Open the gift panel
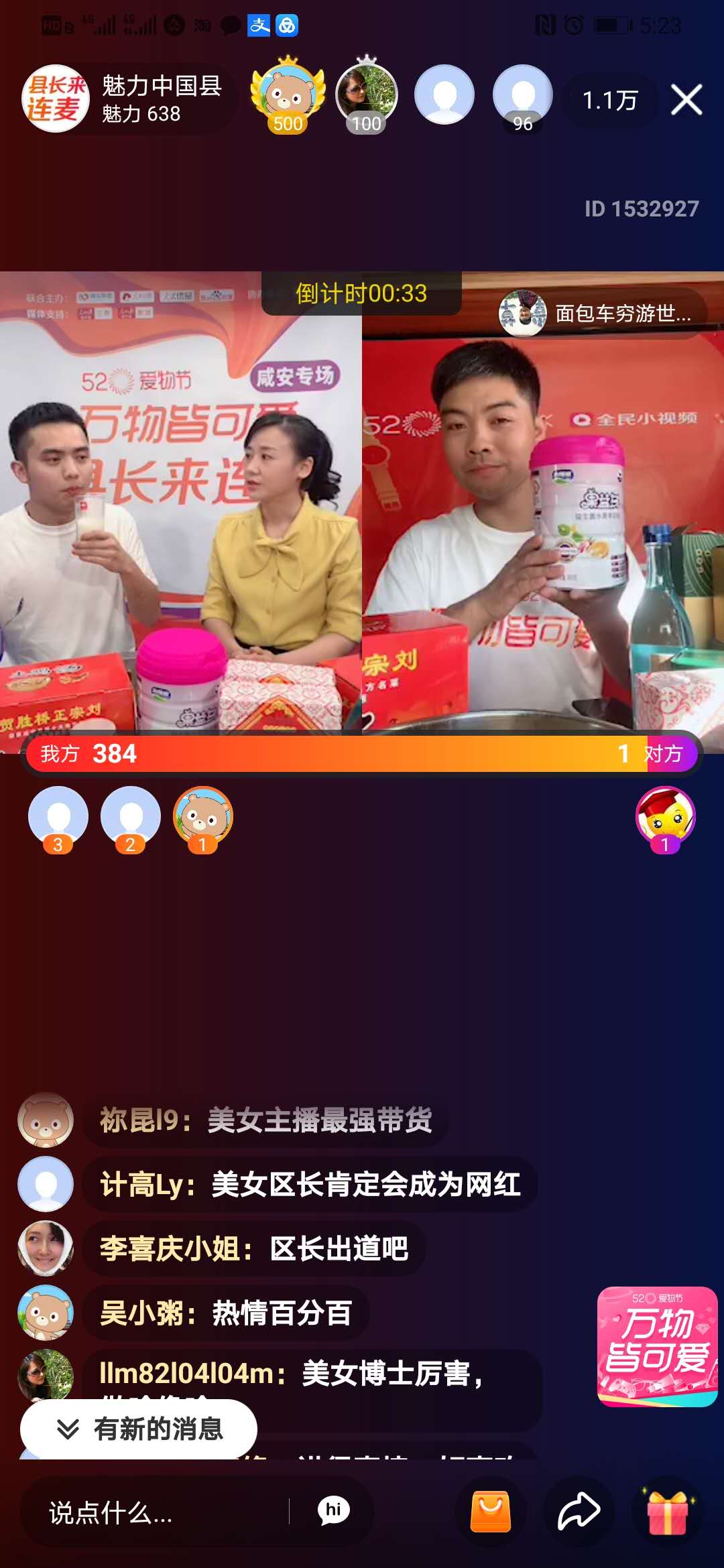This screenshot has width=724, height=1568. point(668,1512)
